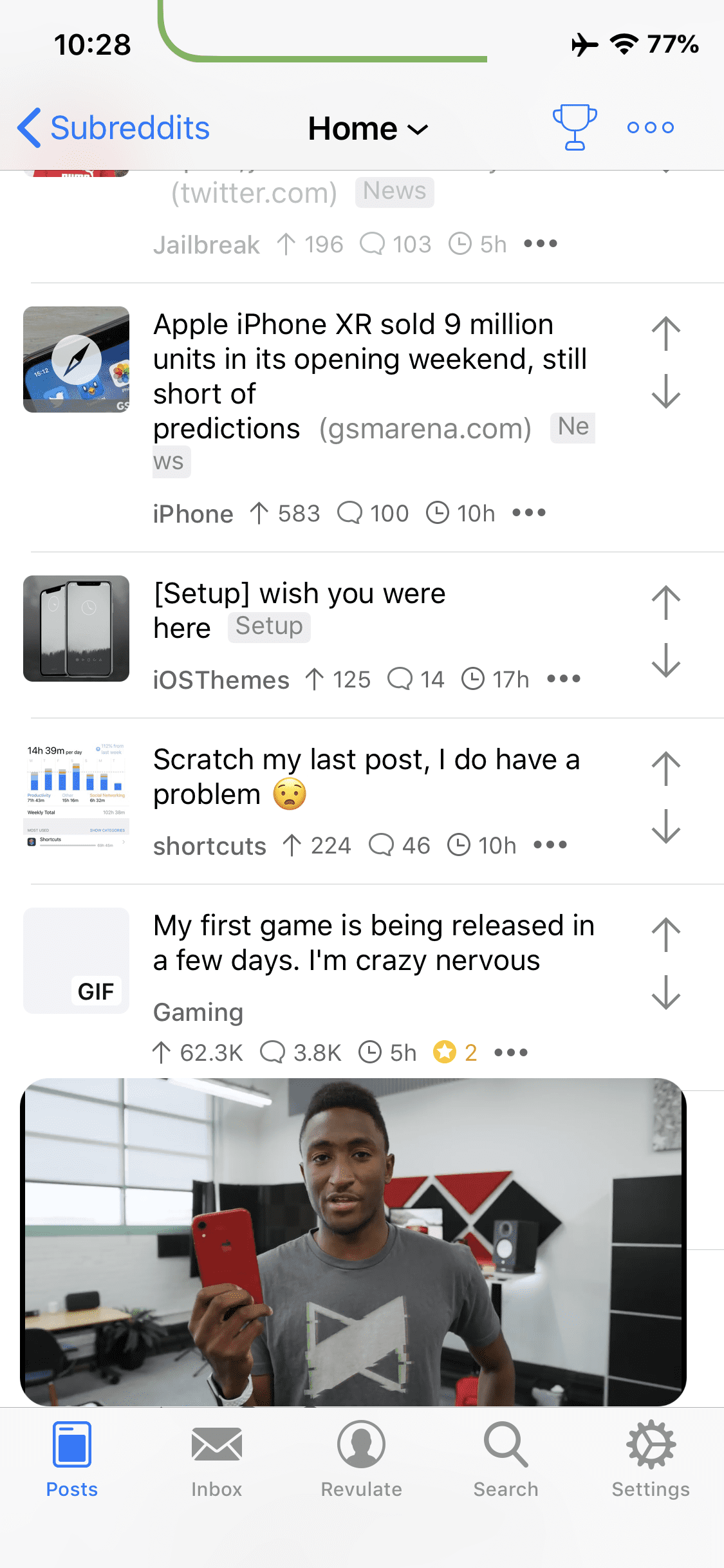Open more options for iOSThemes post
Image resolution: width=724 pixels, height=1568 pixels.
[x=563, y=679]
